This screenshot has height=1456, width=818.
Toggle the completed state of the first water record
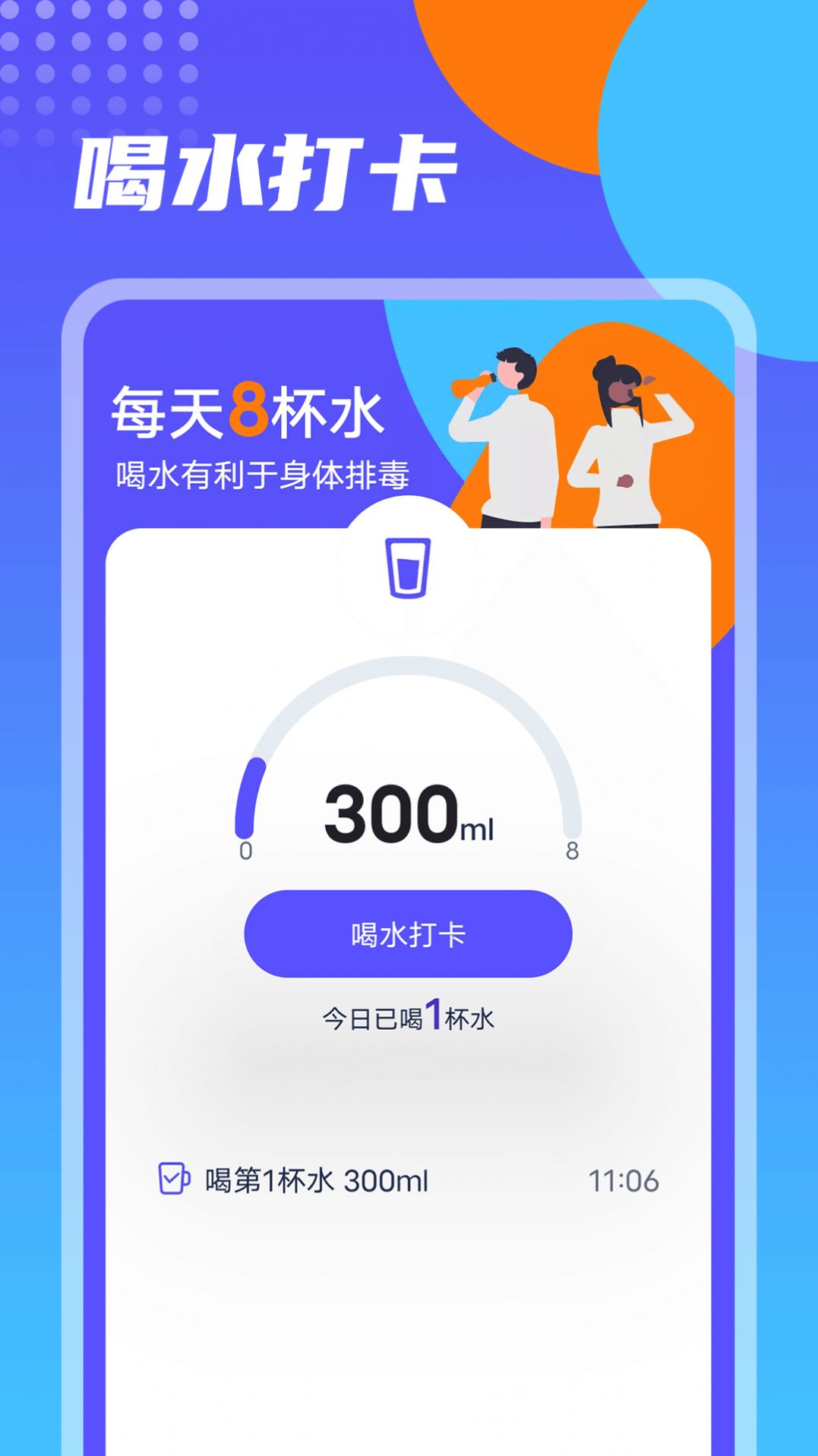tap(173, 1180)
